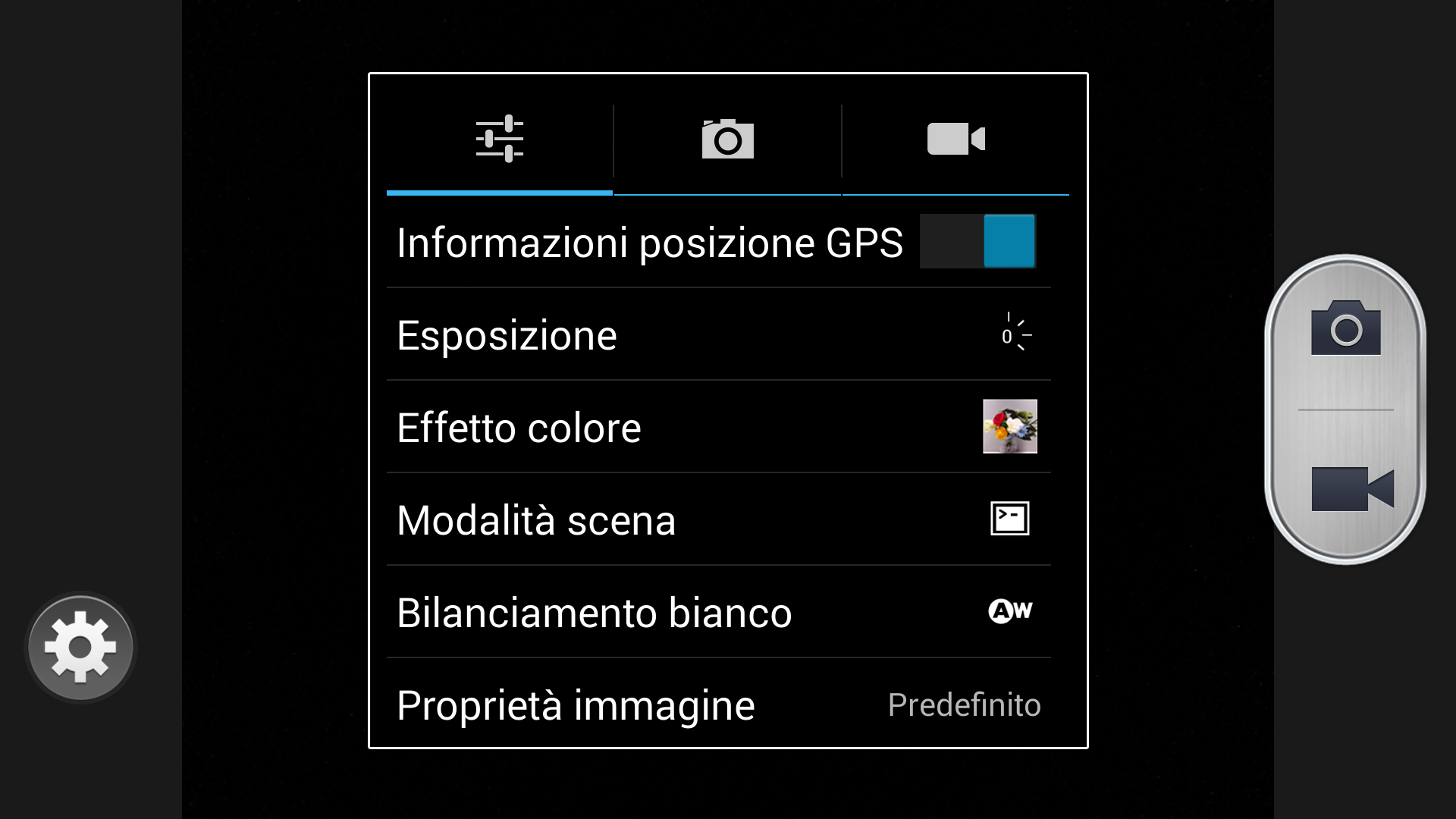1456x819 pixels.
Task: Open Effetto colore options
Action: click(x=718, y=428)
